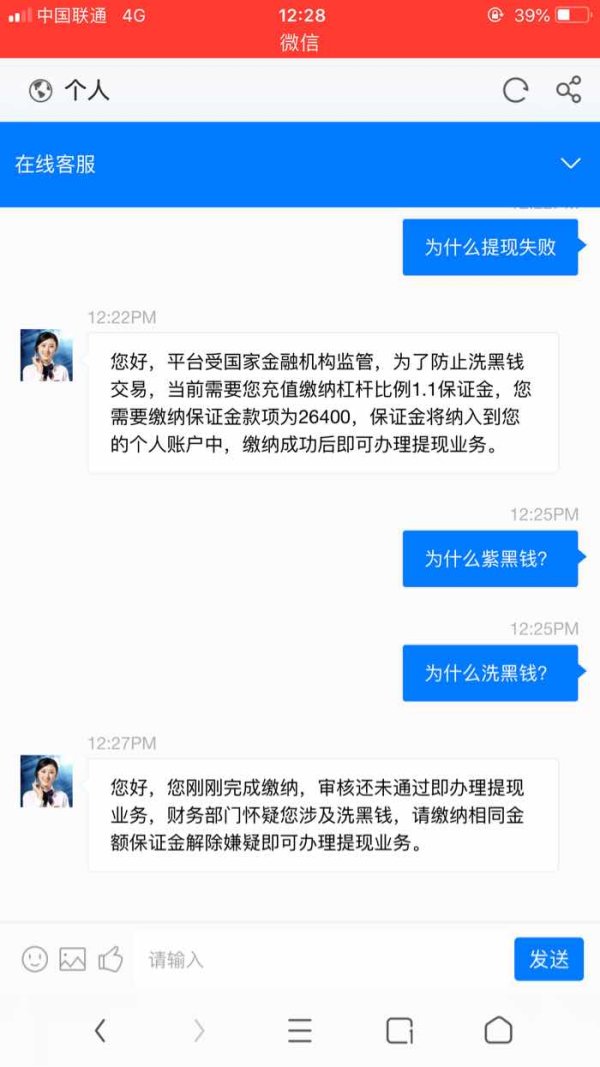Collapse the 在线客服 header chevron
Viewport: 600px width, 1067px height.
tap(570, 163)
